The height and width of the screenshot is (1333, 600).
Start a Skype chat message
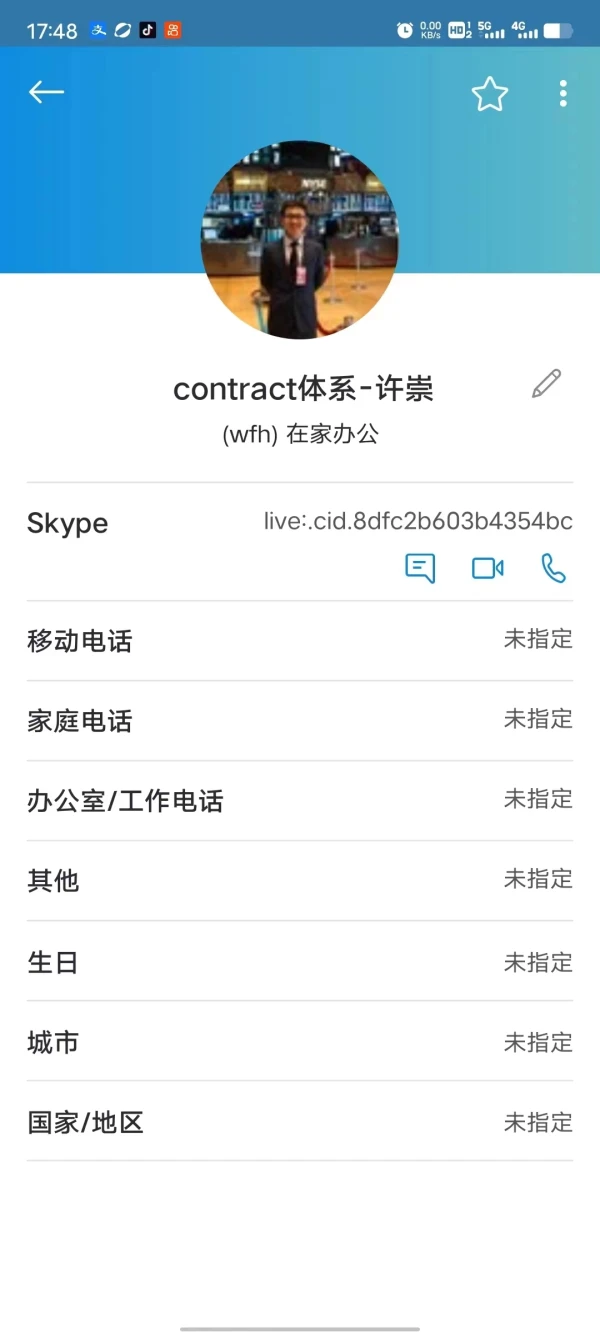420,568
